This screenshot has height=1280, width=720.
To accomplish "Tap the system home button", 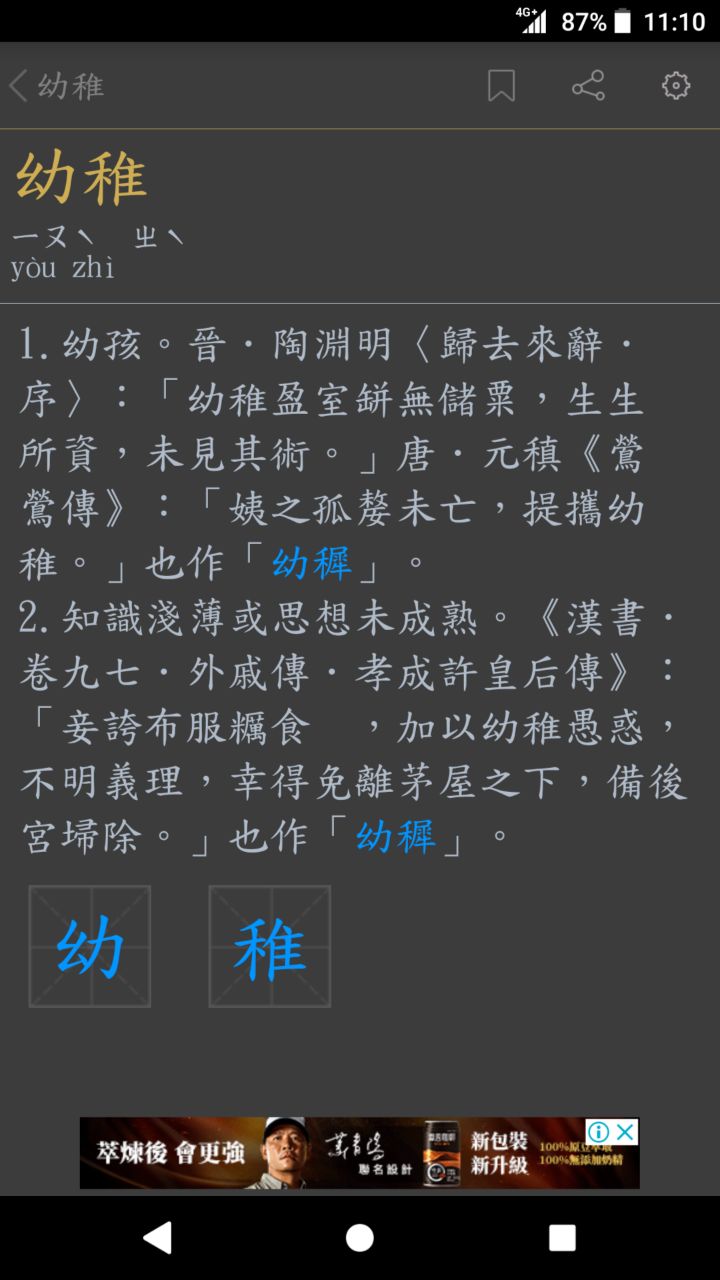I will (x=360, y=1238).
